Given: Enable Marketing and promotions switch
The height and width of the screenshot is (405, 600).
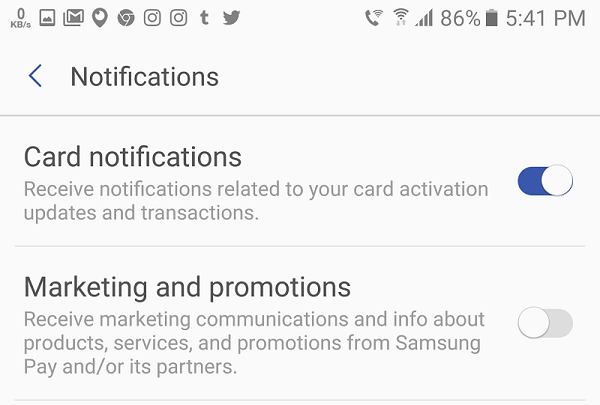Looking at the screenshot, I should click(x=545, y=323).
